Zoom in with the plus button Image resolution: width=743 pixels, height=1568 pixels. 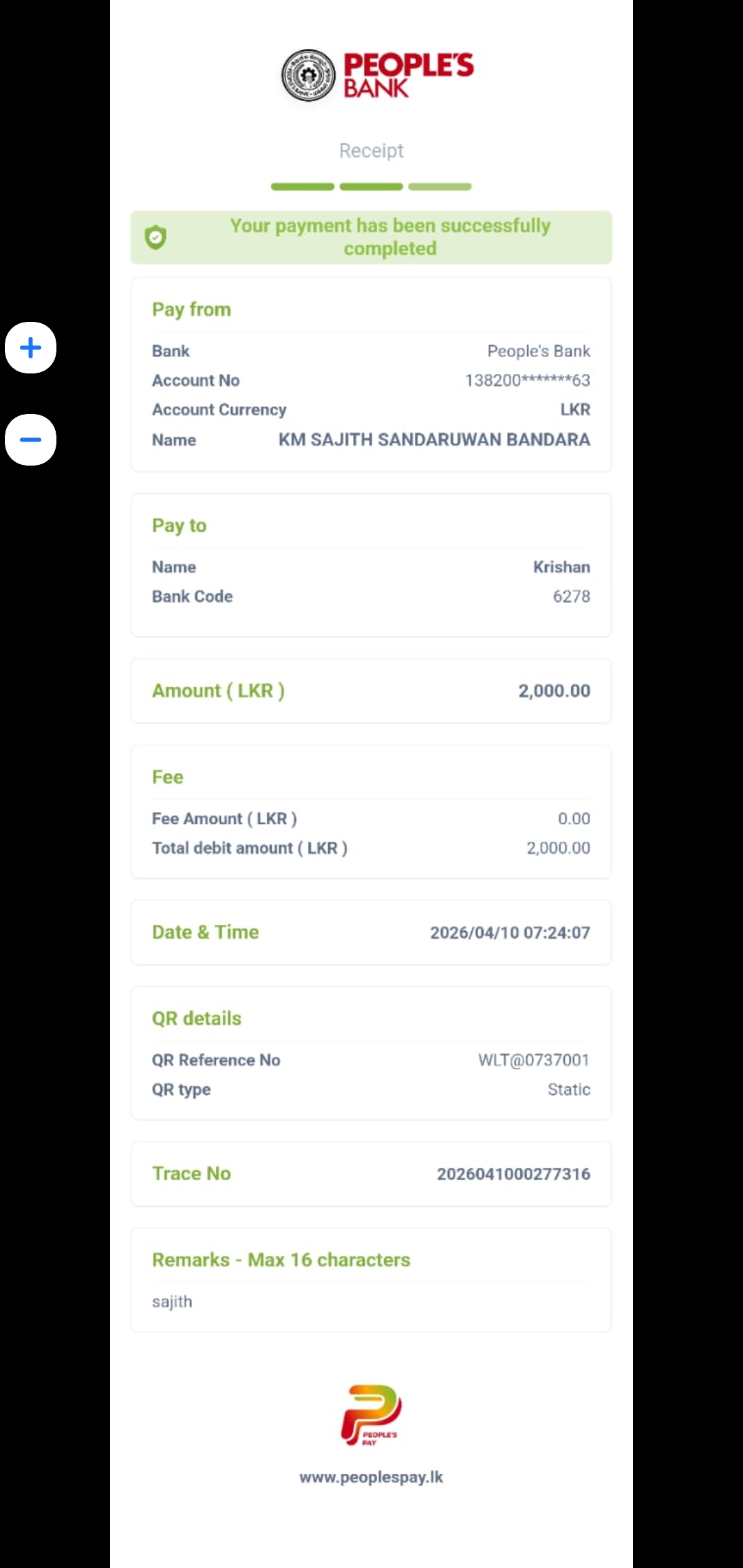[30, 347]
